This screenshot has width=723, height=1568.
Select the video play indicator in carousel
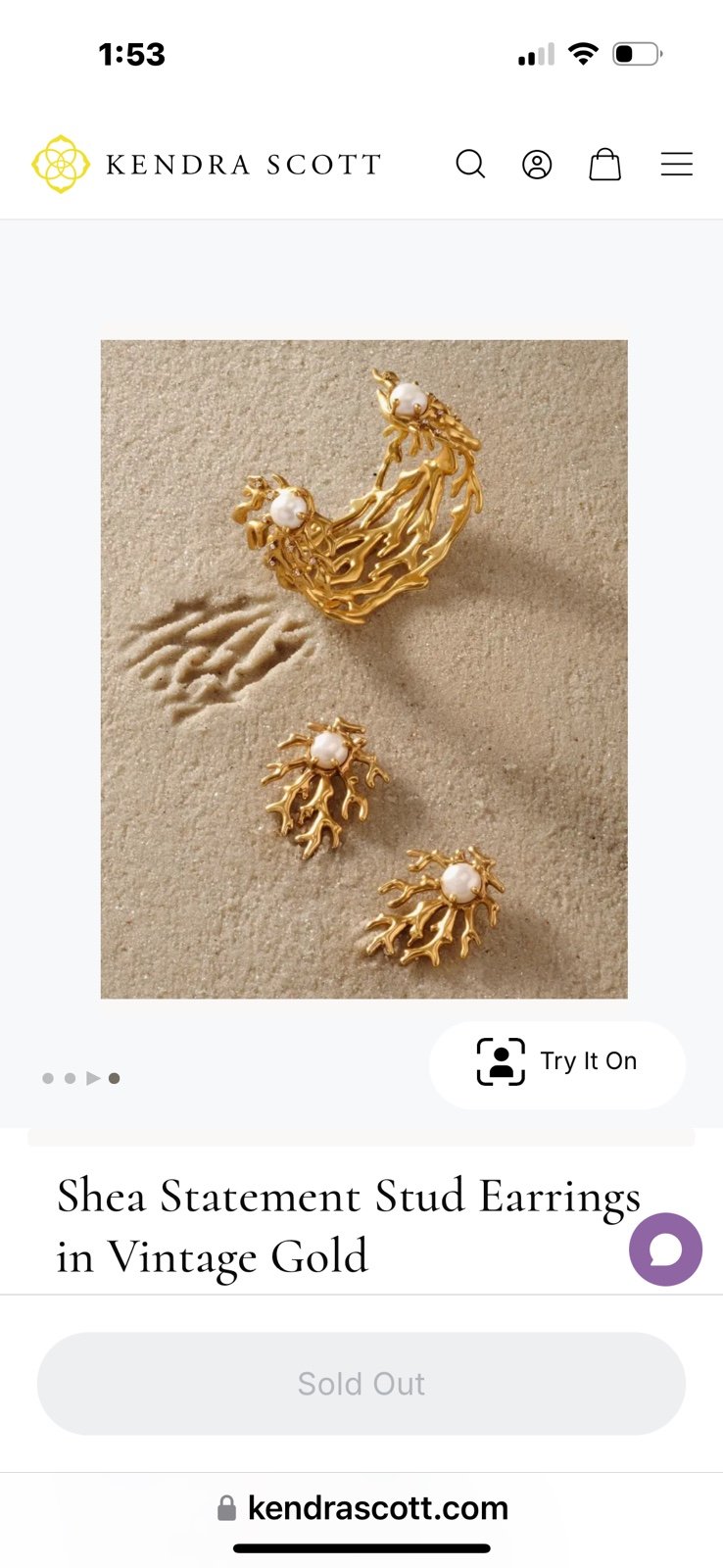[x=93, y=1078]
